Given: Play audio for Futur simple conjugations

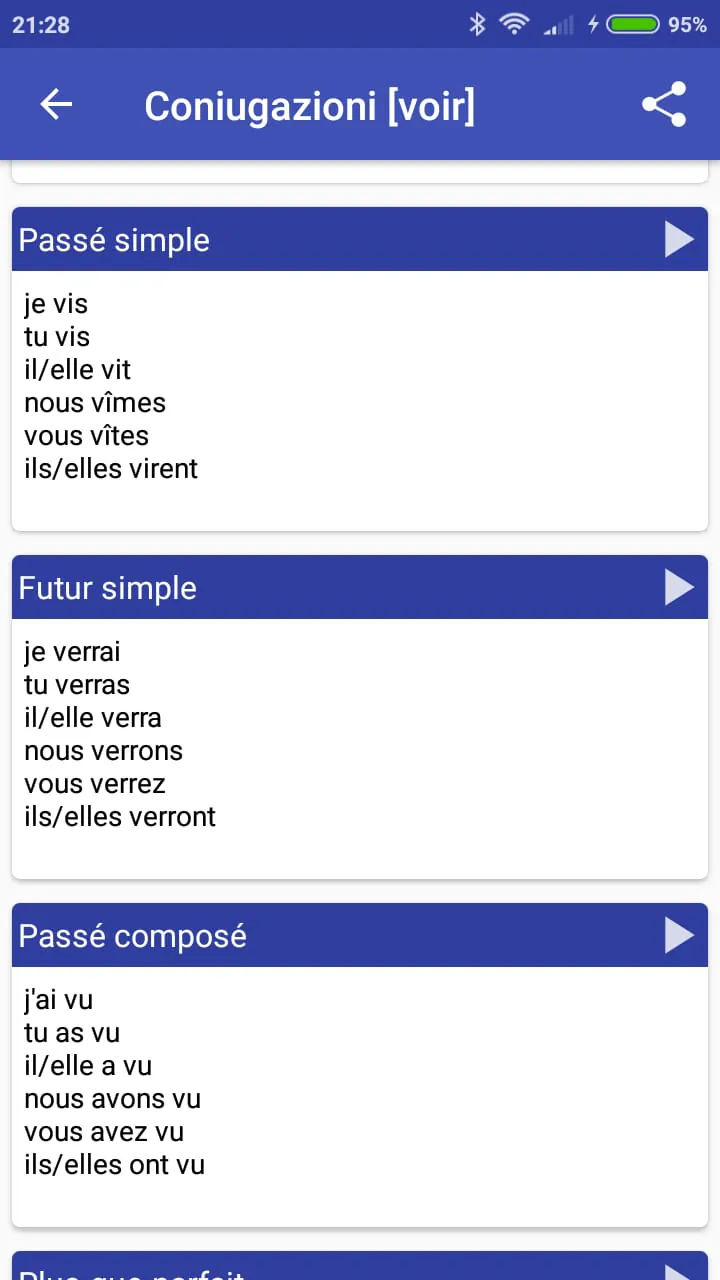Looking at the screenshot, I should click(678, 587).
